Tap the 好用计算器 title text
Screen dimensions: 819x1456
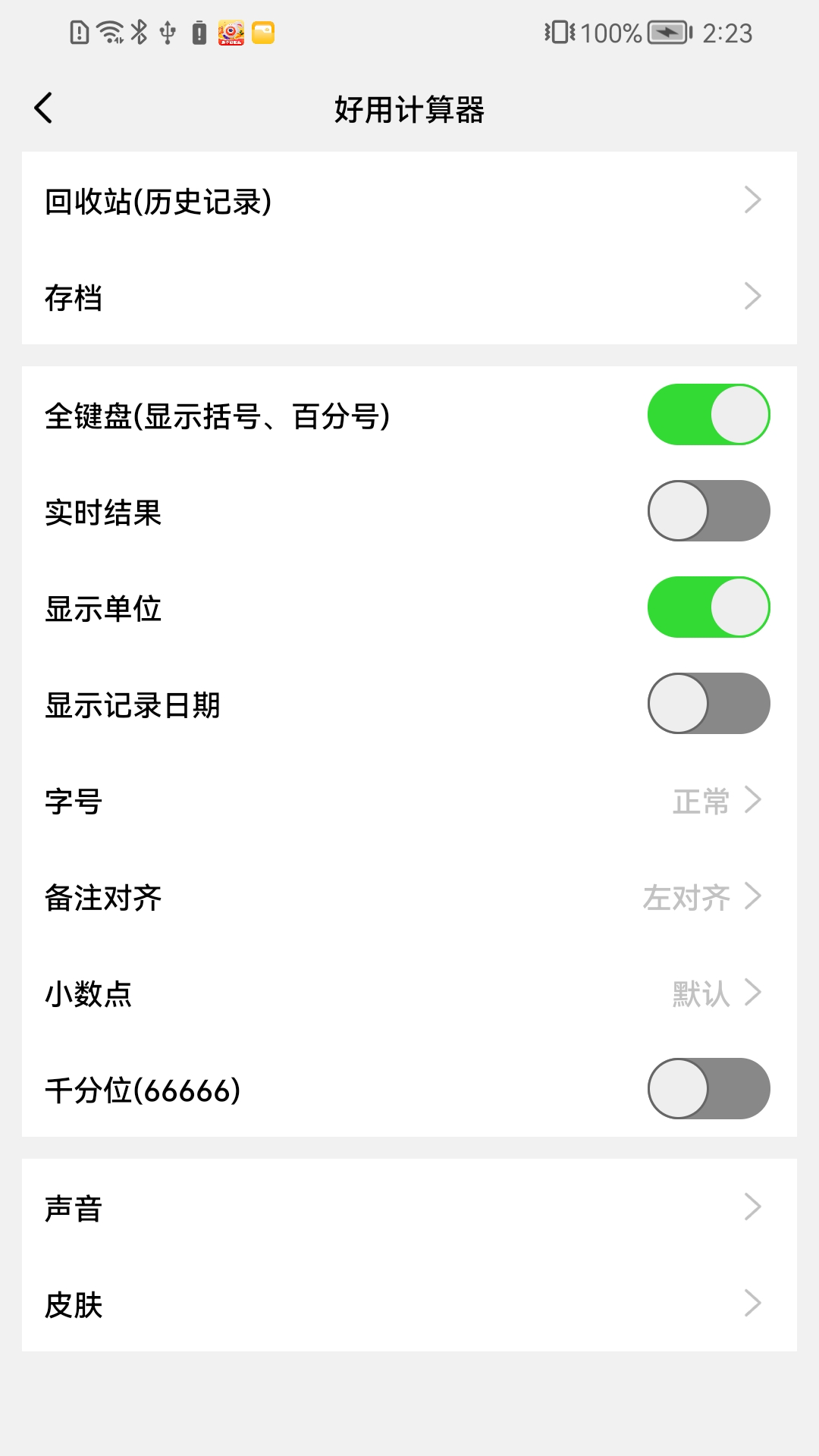409,107
